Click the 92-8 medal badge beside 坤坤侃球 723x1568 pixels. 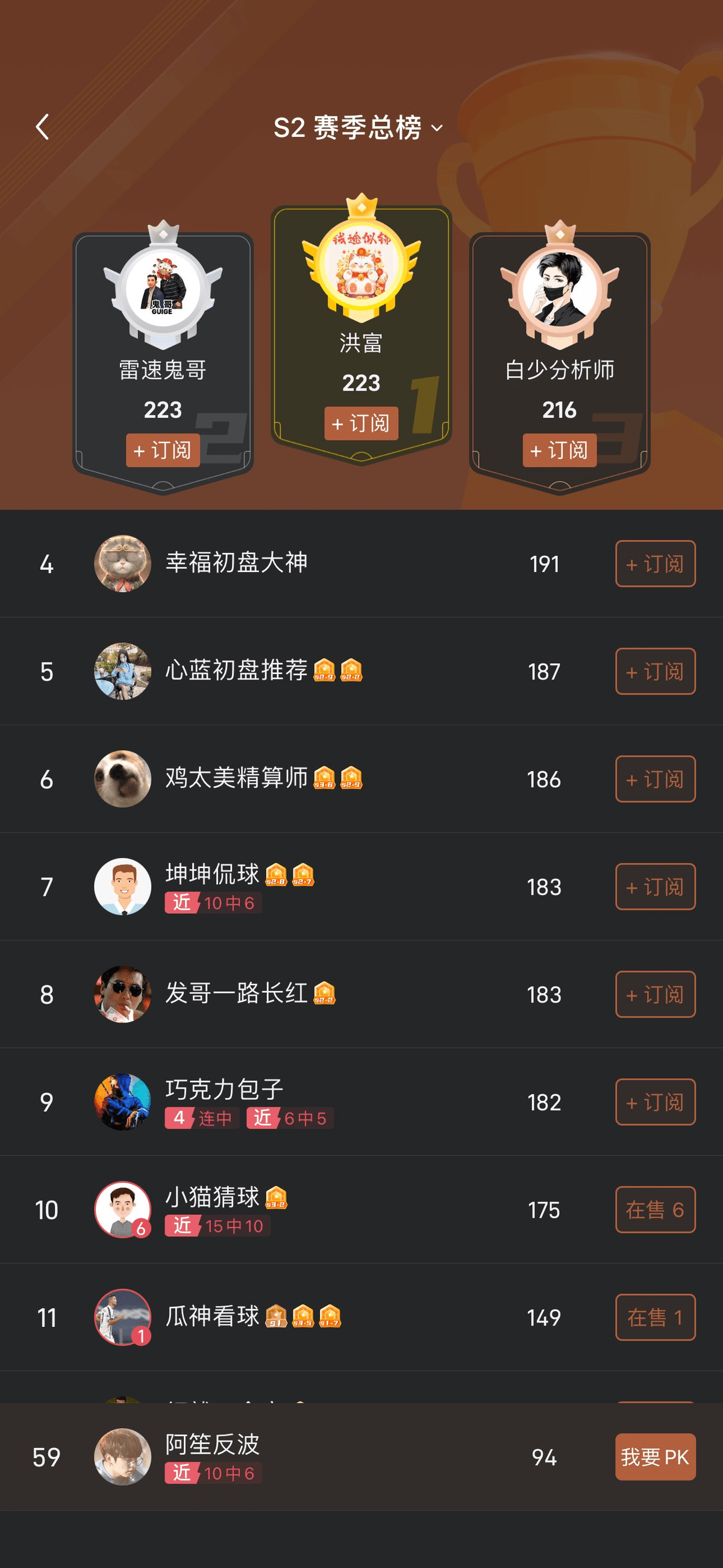point(277,875)
